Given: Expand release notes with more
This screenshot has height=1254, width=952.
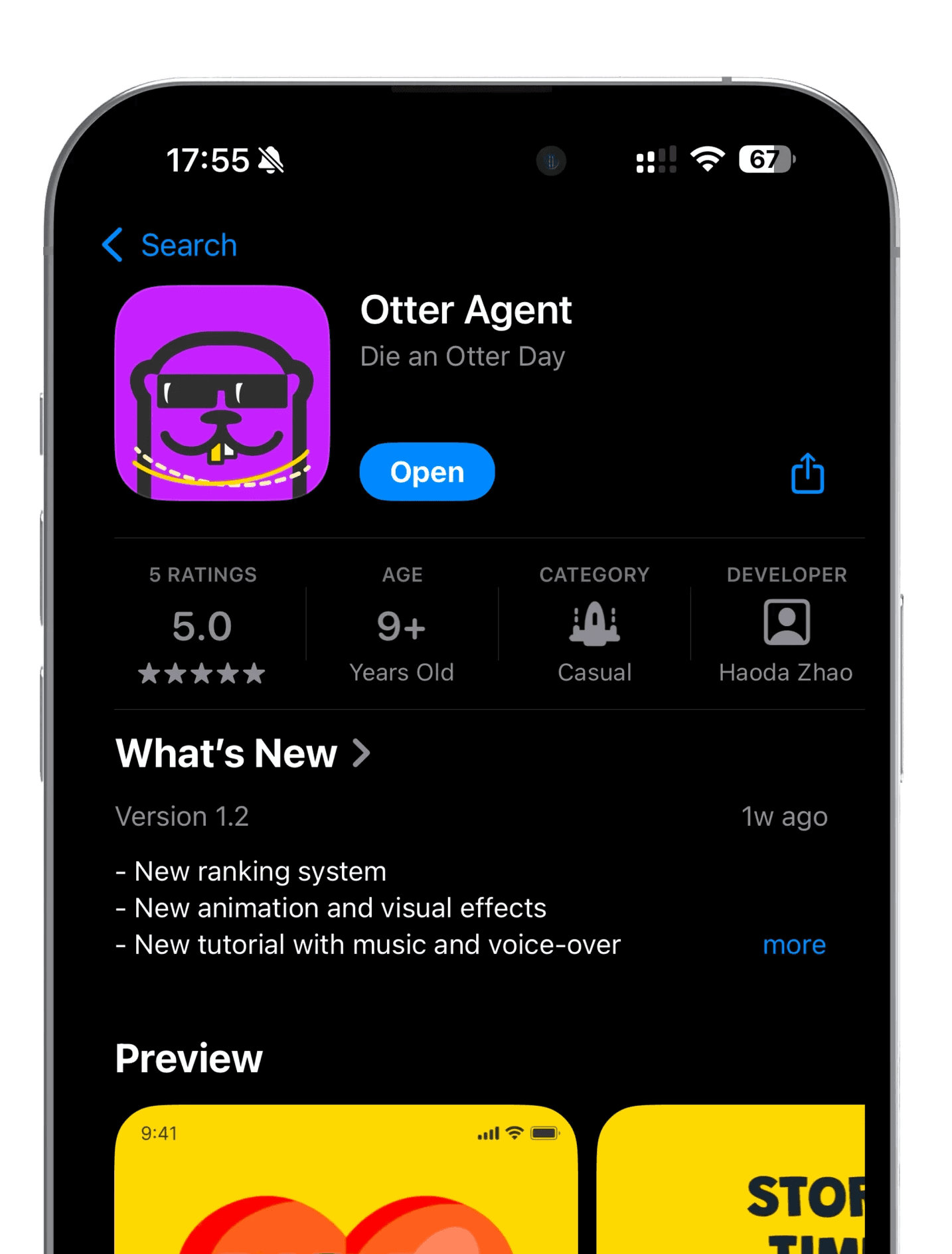Looking at the screenshot, I should [x=794, y=945].
